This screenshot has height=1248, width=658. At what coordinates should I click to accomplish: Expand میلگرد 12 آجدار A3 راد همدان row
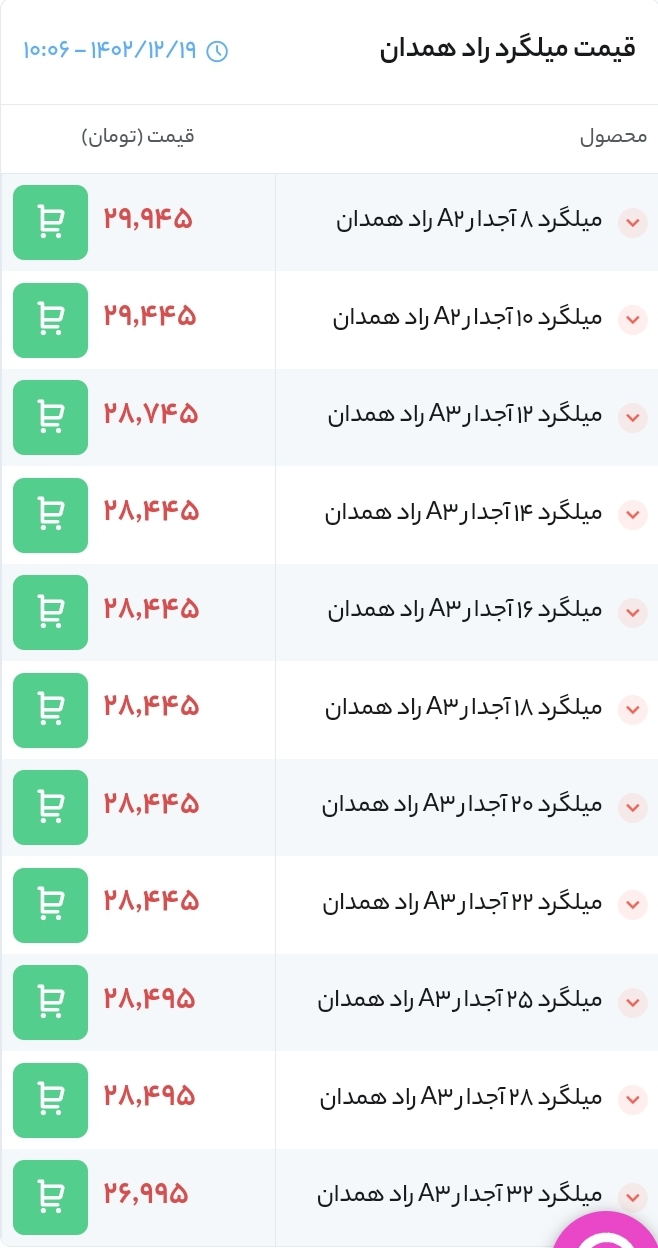click(632, 417)
